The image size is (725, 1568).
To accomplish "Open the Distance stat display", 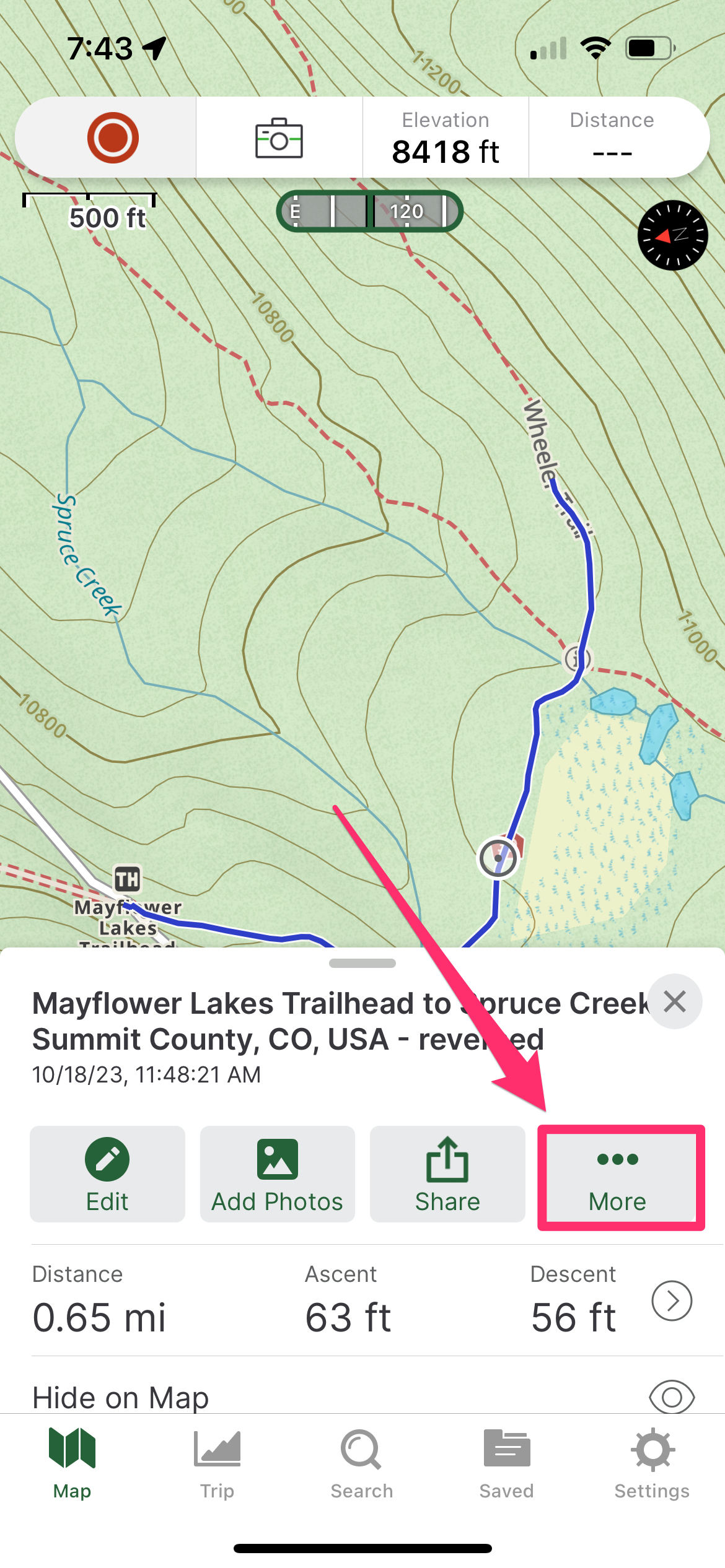I will 612,137.
